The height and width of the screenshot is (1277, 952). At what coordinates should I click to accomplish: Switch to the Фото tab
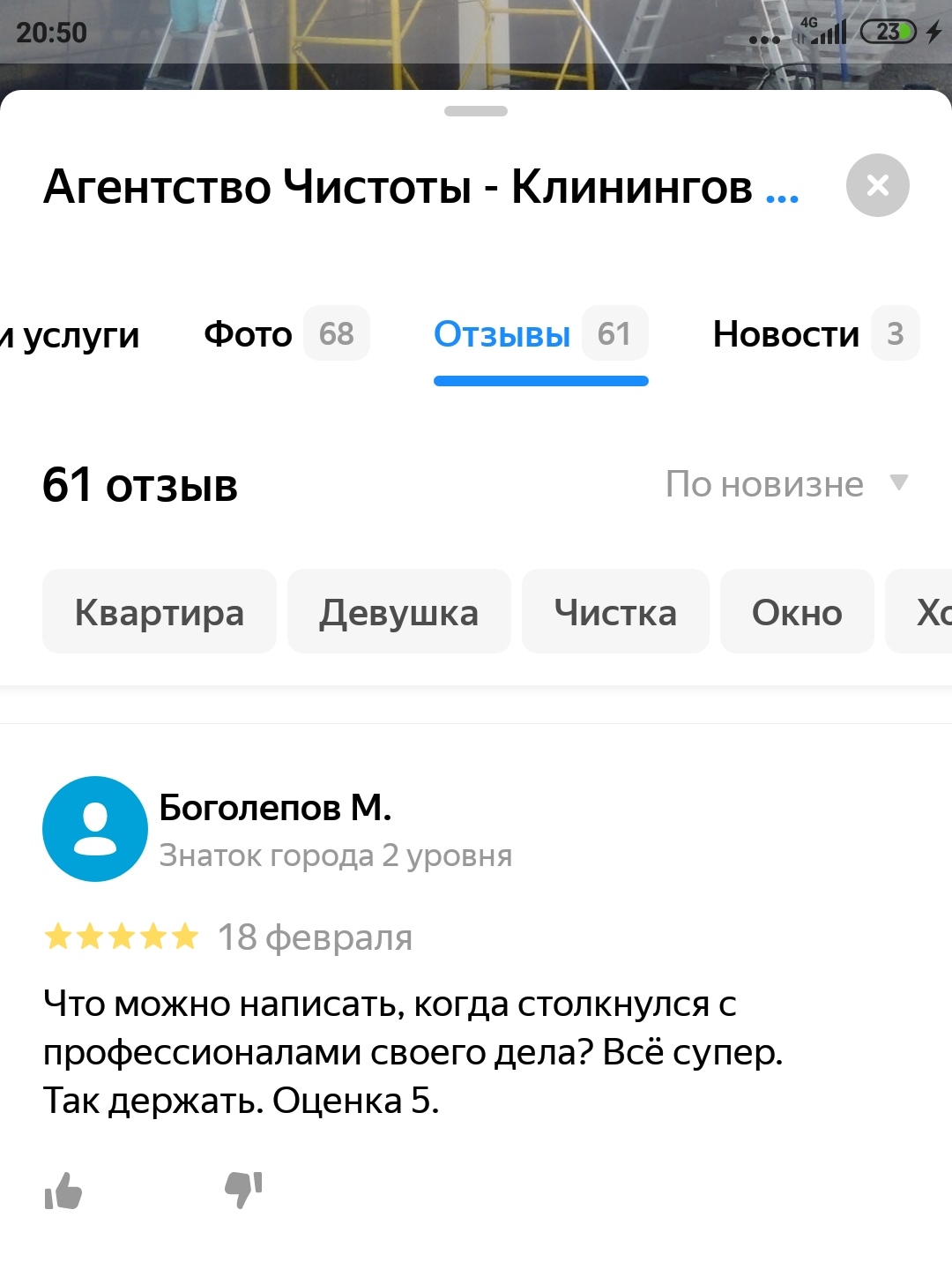285,334
